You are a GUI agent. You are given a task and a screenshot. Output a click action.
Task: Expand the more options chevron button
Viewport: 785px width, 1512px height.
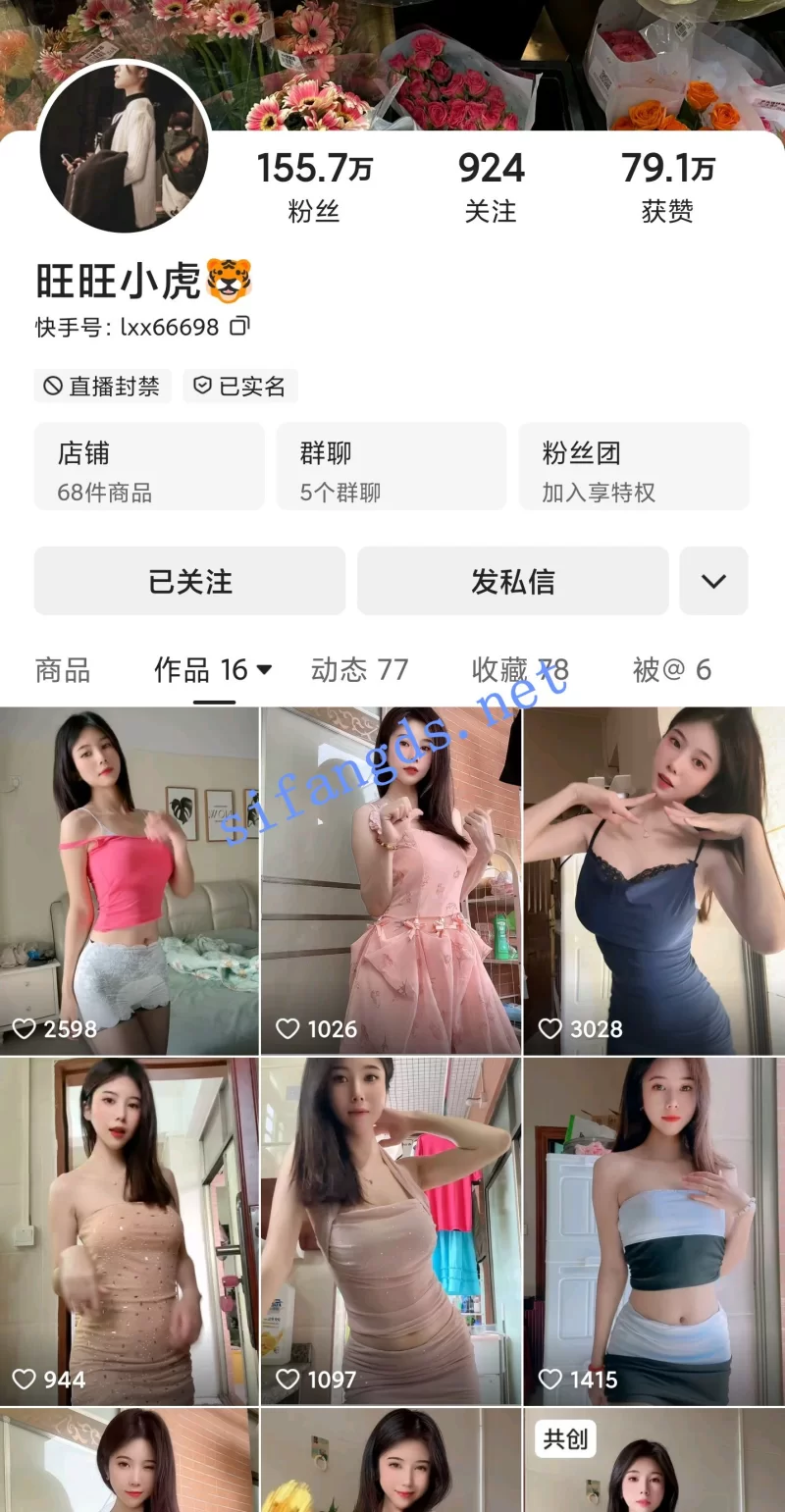pyautogui.click(x=713, y=581)
